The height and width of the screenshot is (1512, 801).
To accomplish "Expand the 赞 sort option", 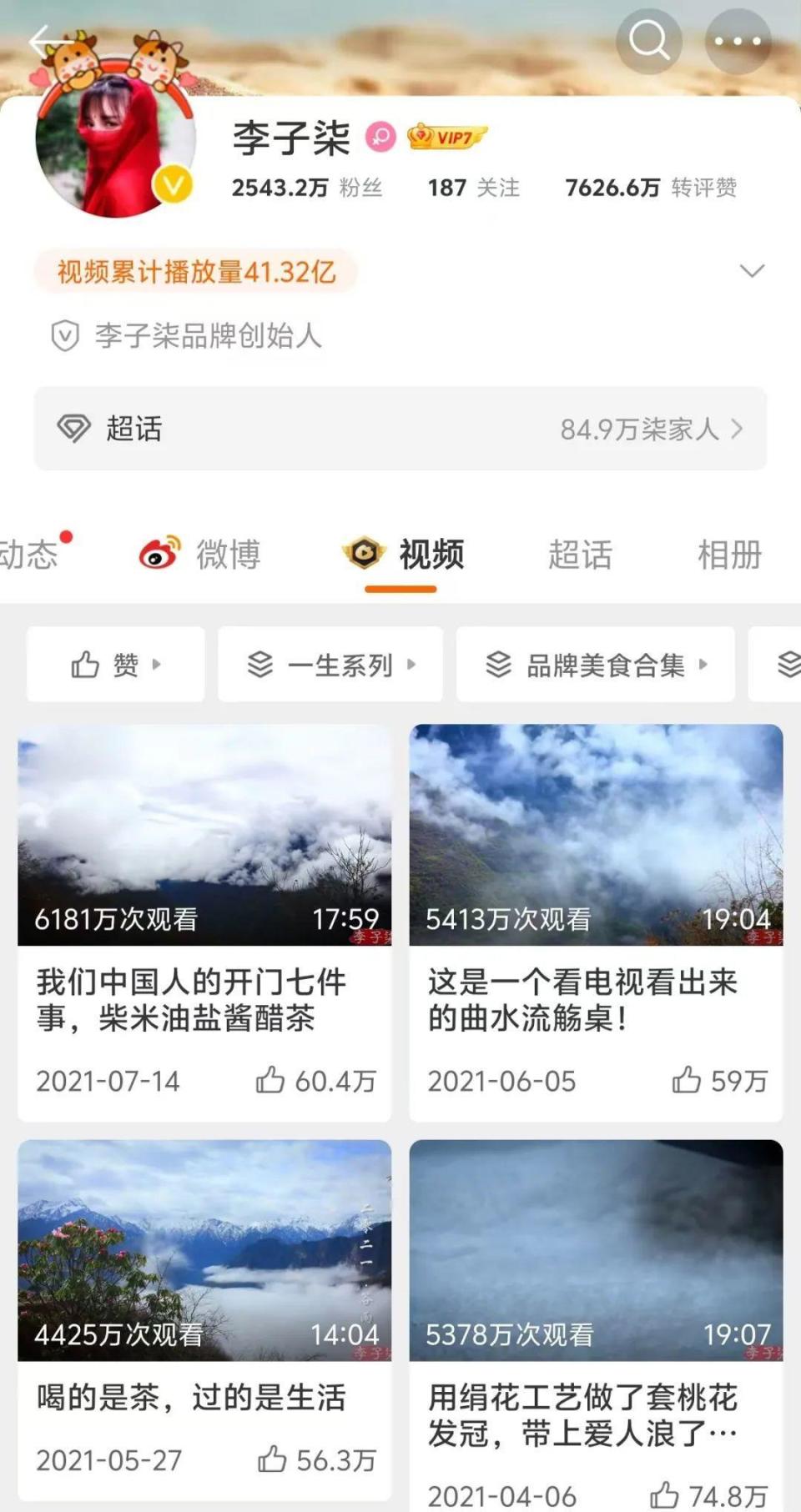I will click(115, 665).
